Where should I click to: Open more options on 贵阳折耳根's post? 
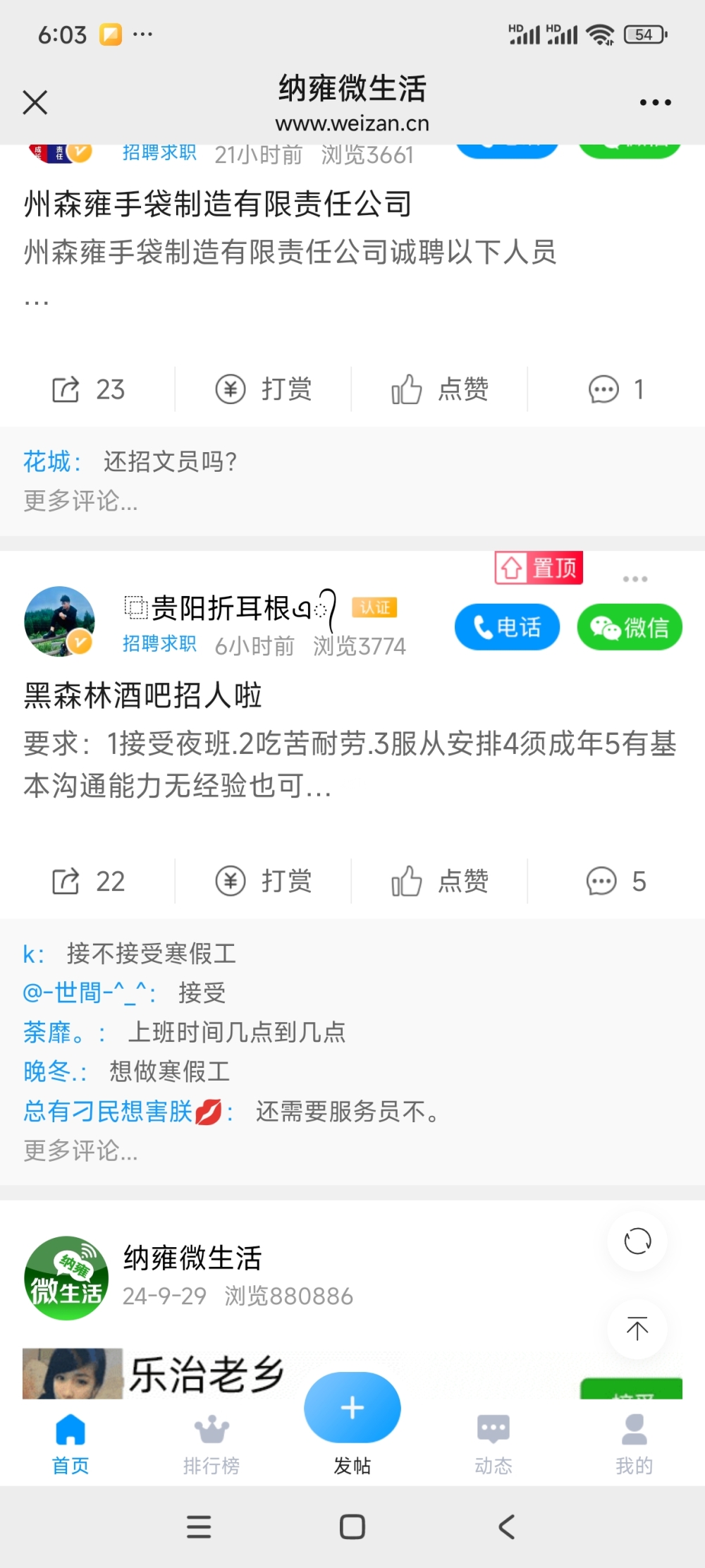[634, 579]
